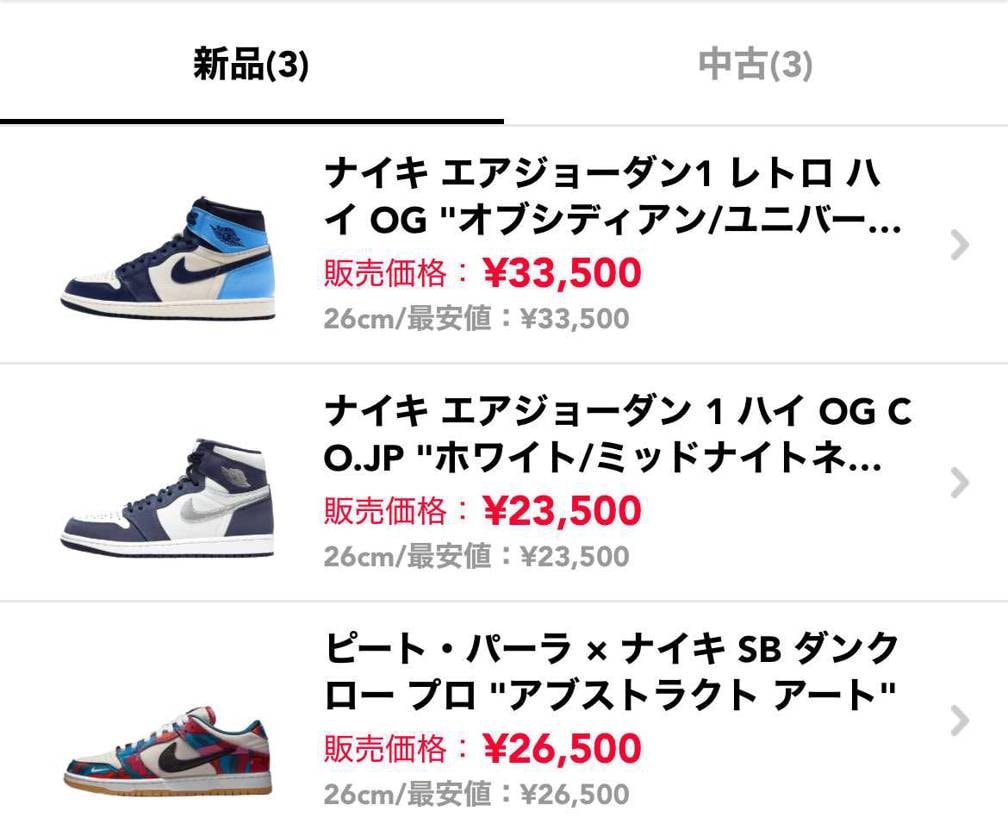Select the 新品(3) tab

click(x=251, y=66)
